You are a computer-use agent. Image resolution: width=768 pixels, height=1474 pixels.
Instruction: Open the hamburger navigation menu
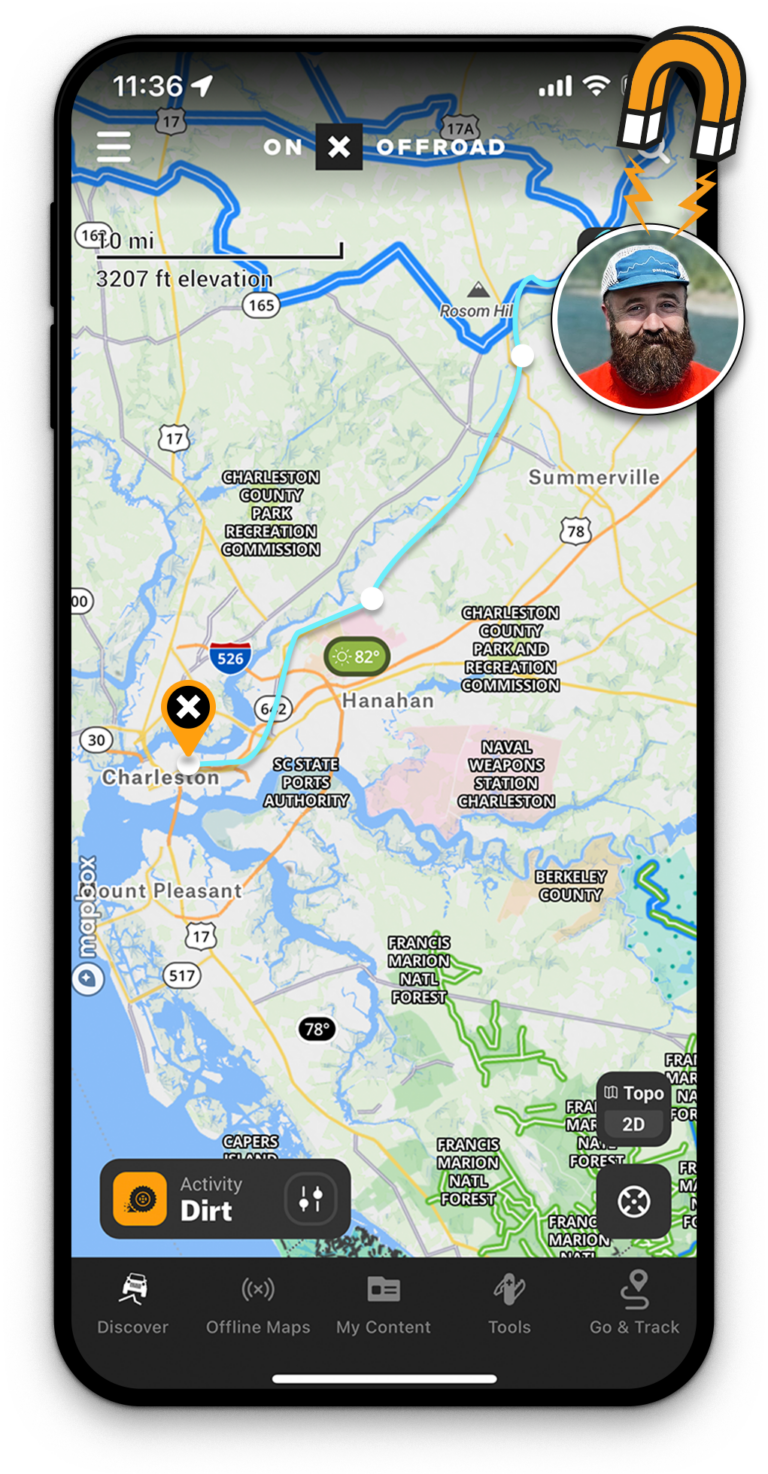pos(113,147)
